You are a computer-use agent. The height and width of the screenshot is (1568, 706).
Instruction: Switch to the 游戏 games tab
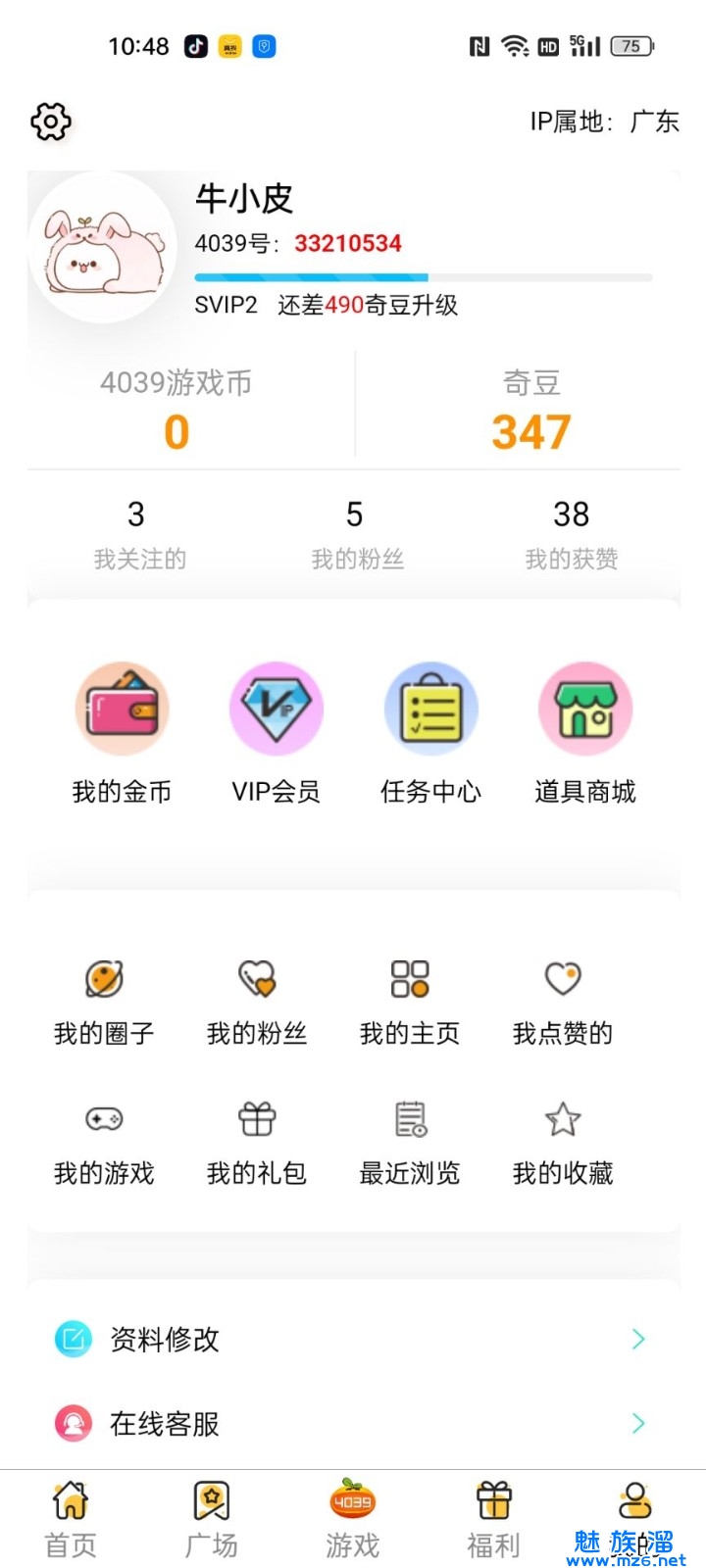(x=353, y=1519)
